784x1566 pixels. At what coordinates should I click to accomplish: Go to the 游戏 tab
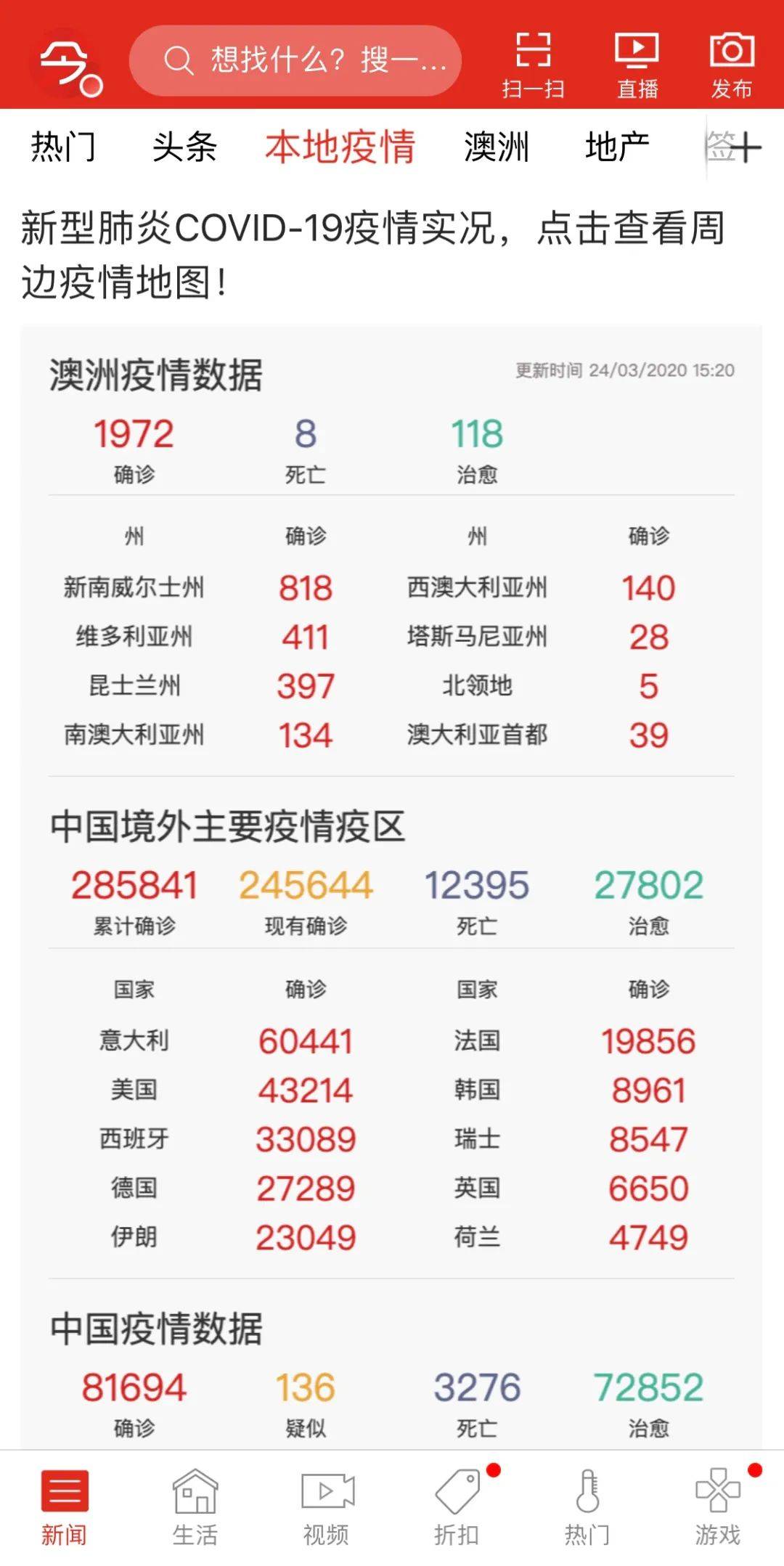coord(718,1508)
